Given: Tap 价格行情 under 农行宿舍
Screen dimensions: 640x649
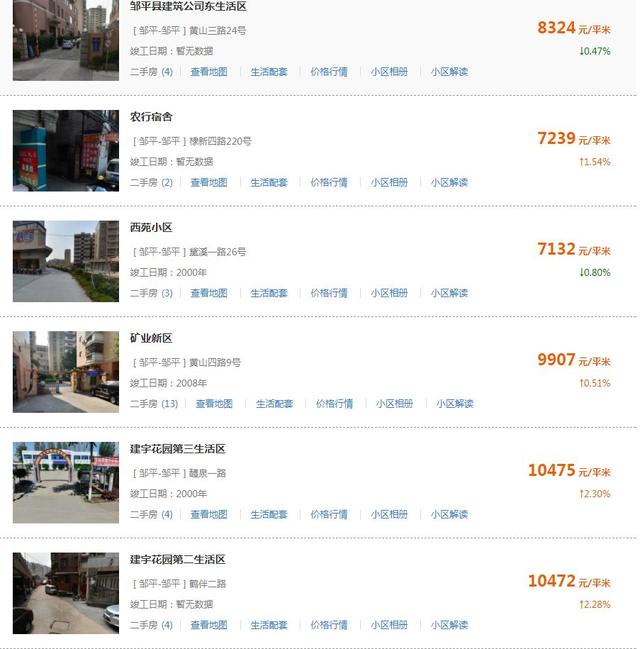Looking at the screenshot, I should pyautogui.click(x=329, y=183).
